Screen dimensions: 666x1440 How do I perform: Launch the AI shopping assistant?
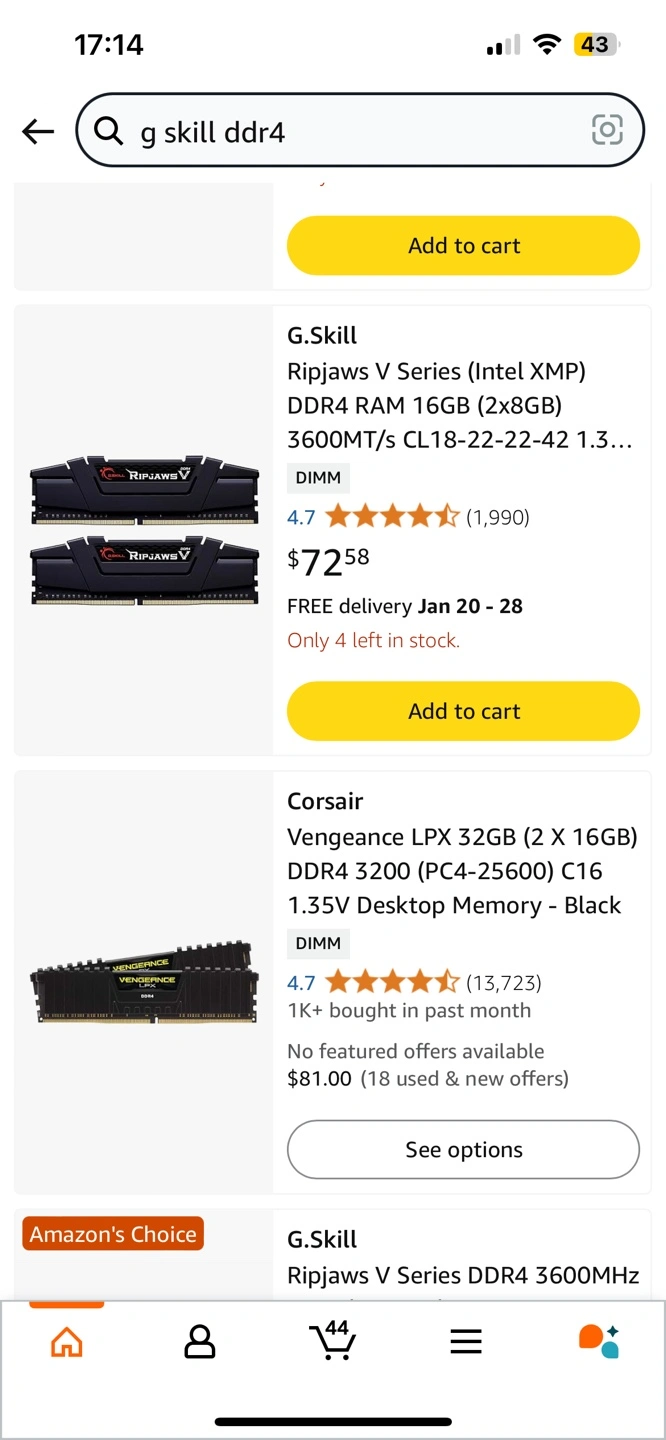pos(599,1341)
